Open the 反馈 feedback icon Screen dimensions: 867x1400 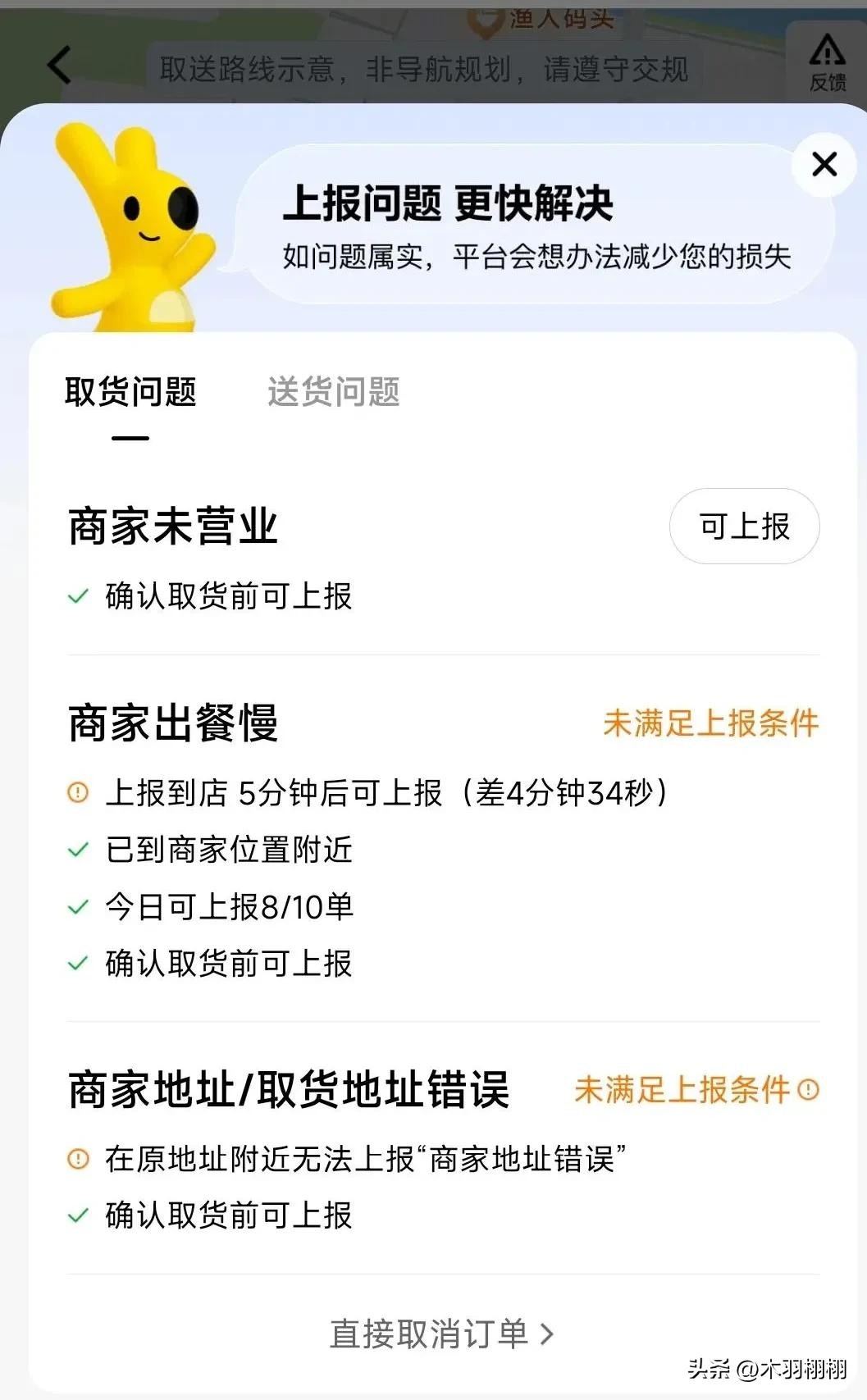(x=827, y=62)
